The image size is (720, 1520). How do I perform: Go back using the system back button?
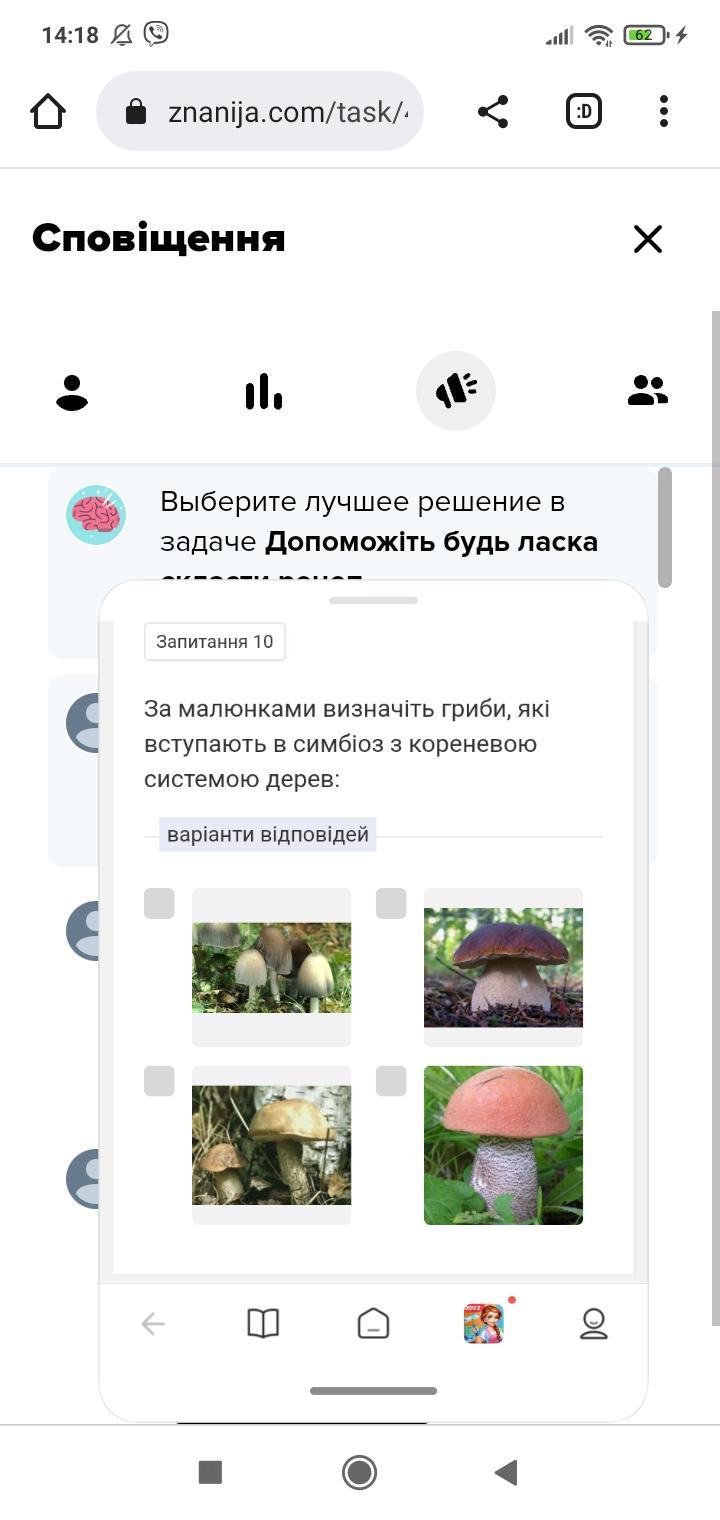pyautogui.click(x=506, y=1472)
